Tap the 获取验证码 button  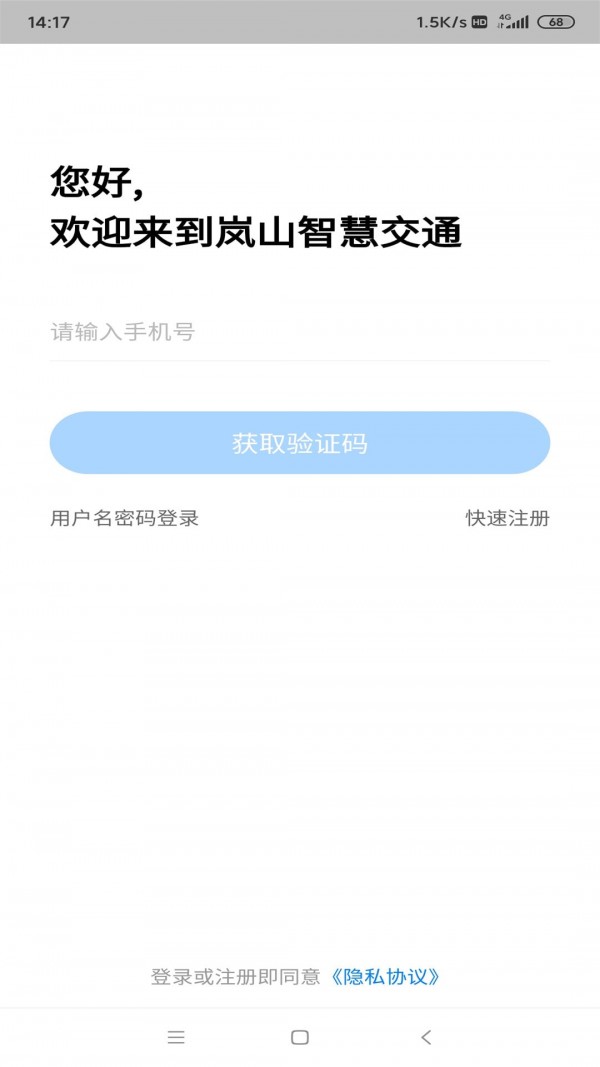(x=300, y=443)
